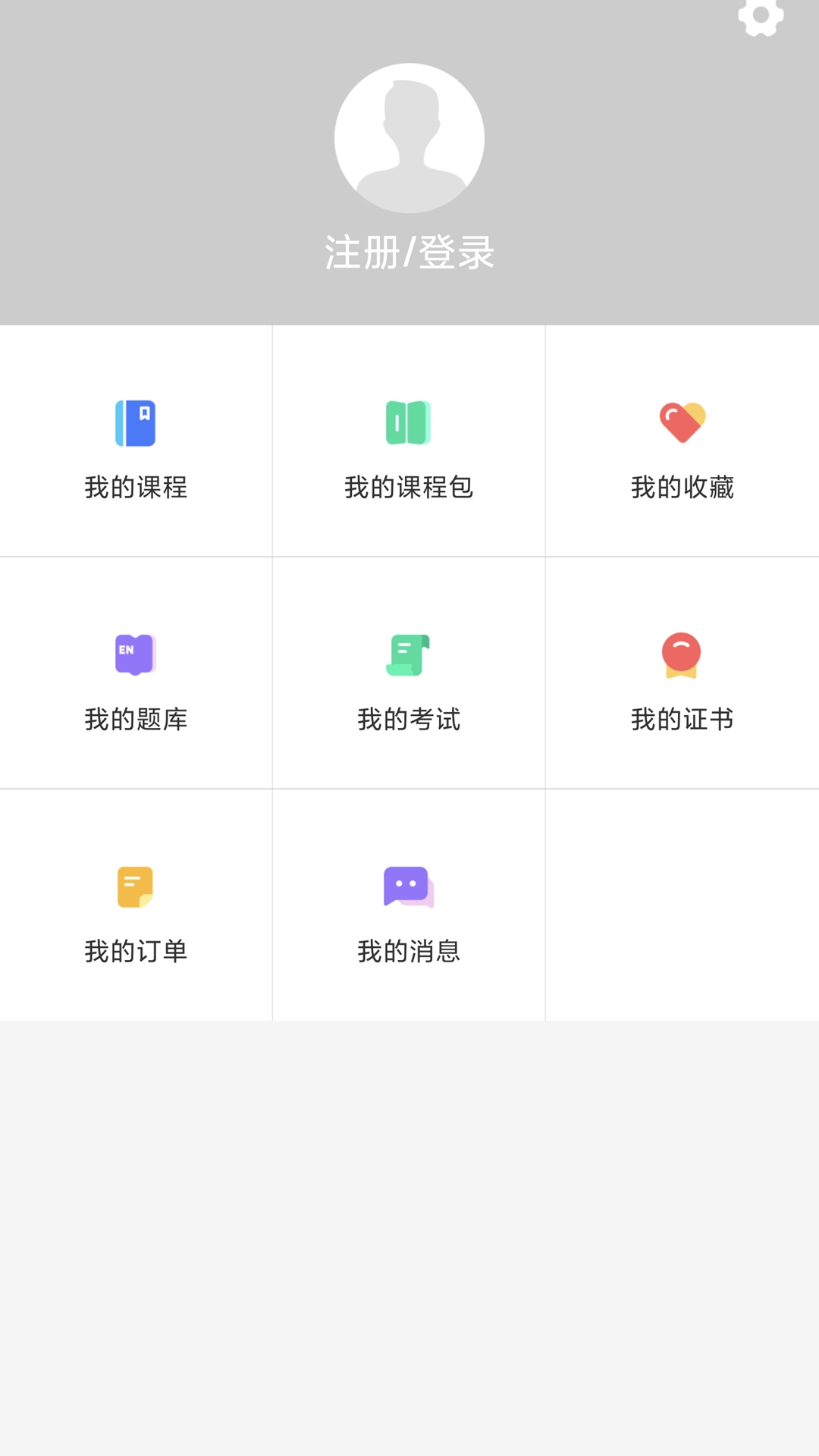Viewport: 819px width, 1456px height.
Task: Open the 我的课程 grid cell
Action: point(135,441)
